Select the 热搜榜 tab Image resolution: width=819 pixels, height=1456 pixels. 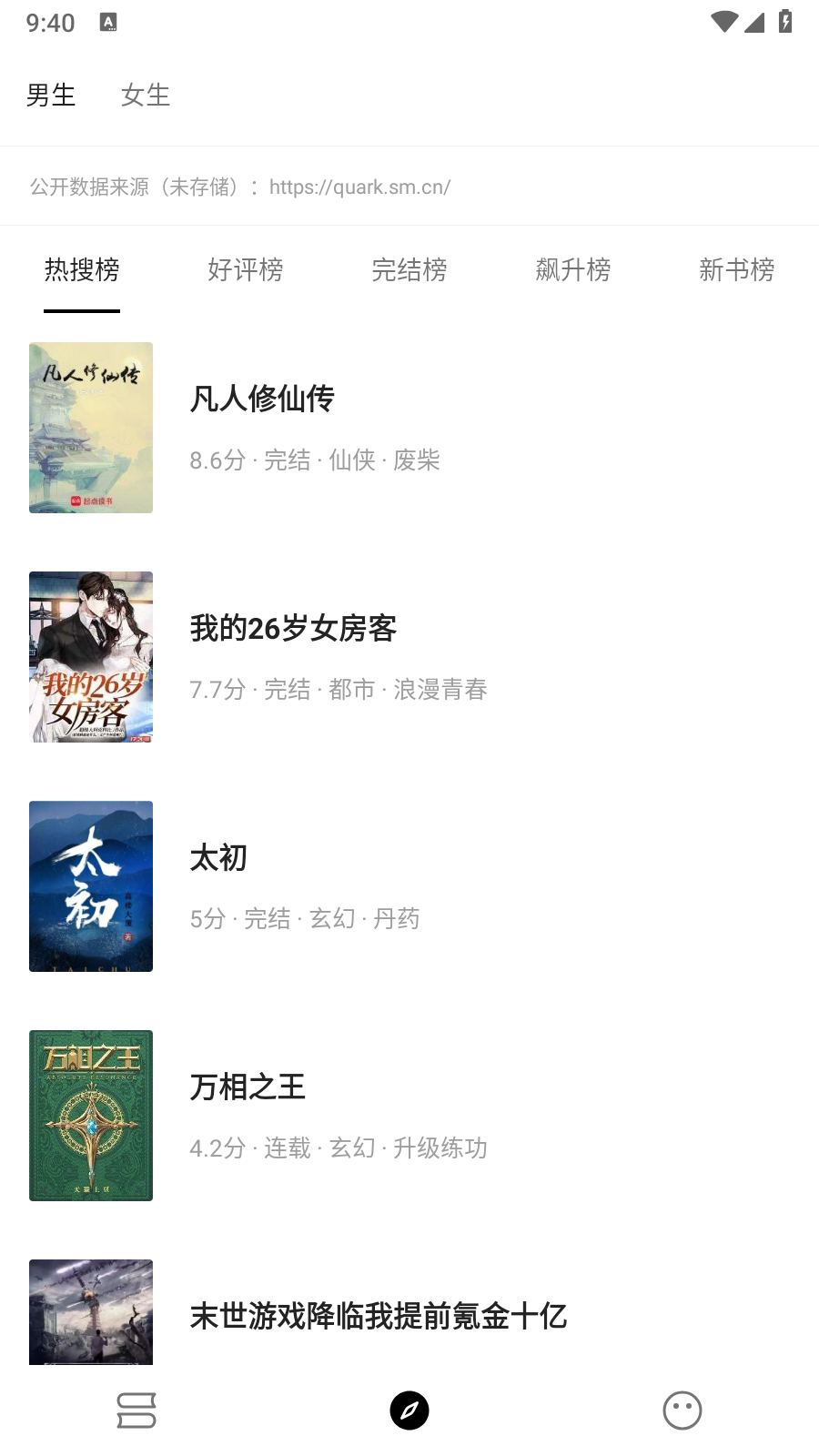[82, 269]
